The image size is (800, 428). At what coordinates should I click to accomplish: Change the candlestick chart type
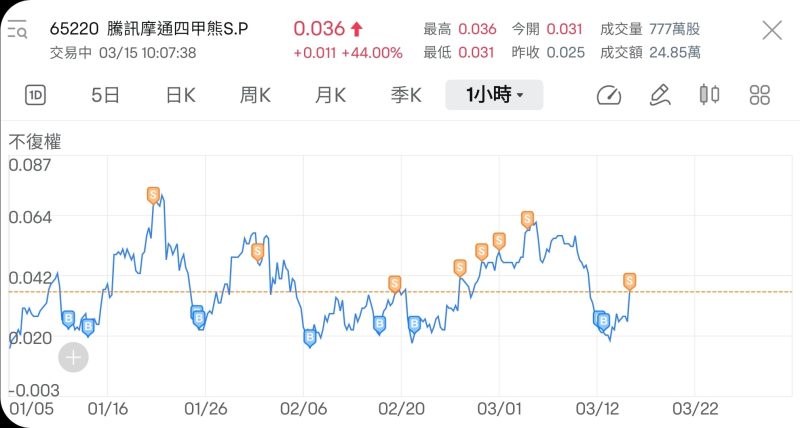(709, 96)
